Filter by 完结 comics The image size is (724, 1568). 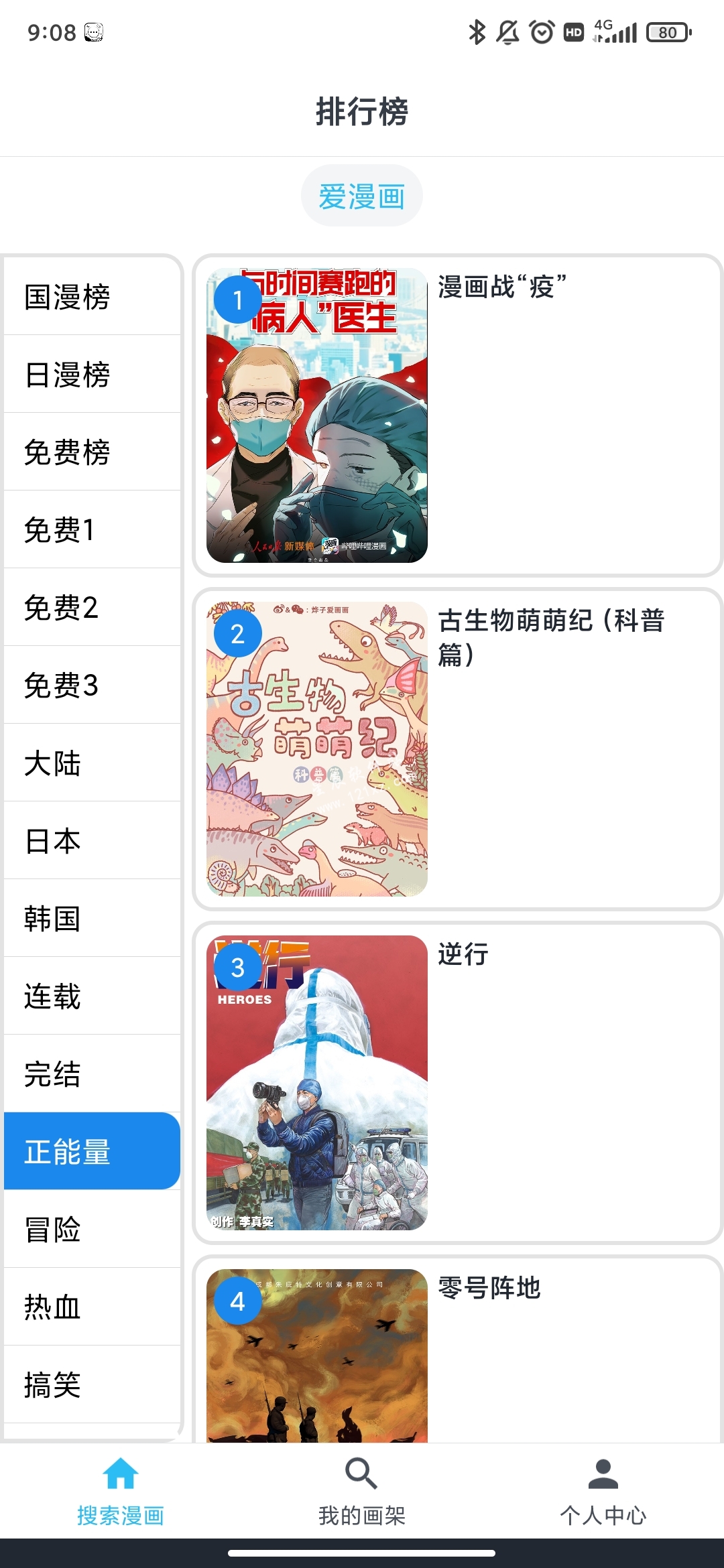click(92, 1074)
